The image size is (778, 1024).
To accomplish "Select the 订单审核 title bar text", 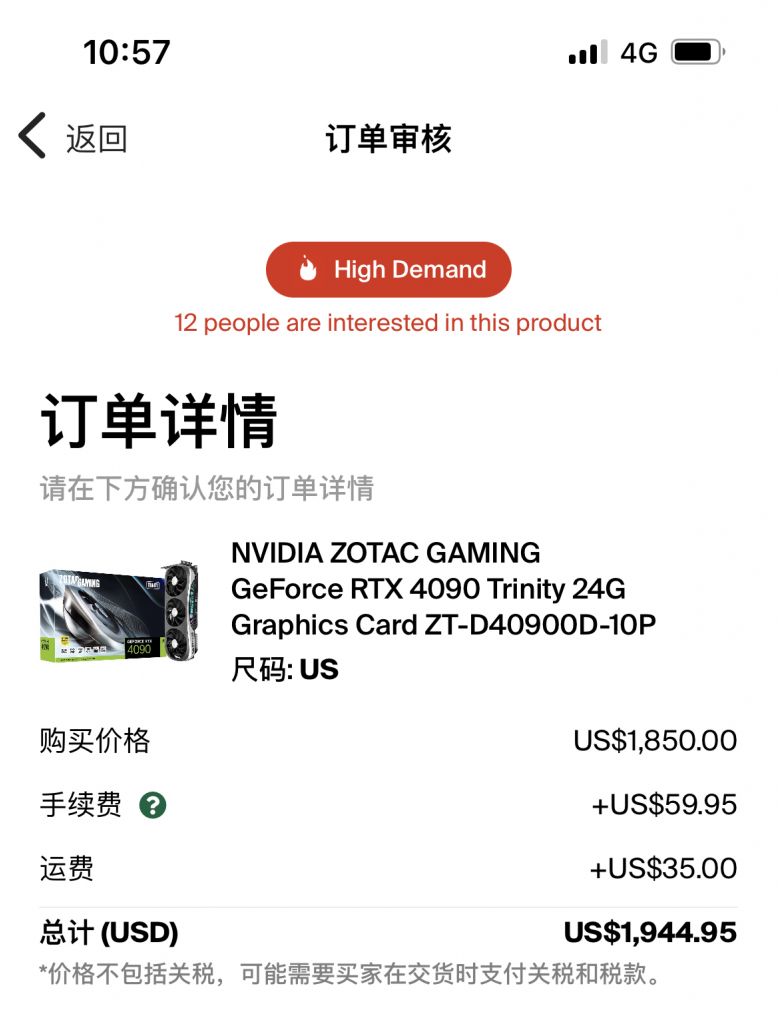I will [388, 139].
